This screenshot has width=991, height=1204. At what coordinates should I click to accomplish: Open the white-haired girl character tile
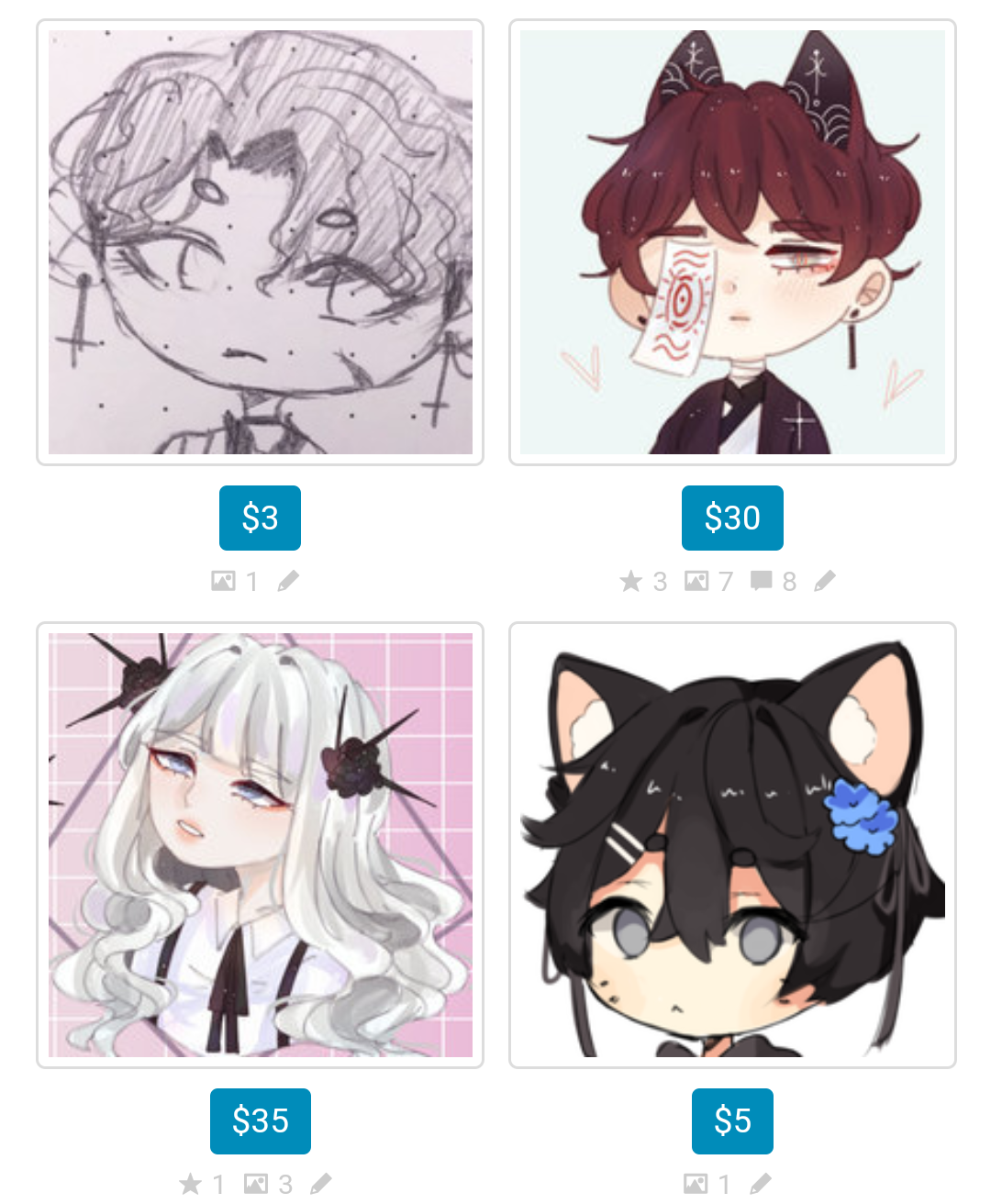260,845
